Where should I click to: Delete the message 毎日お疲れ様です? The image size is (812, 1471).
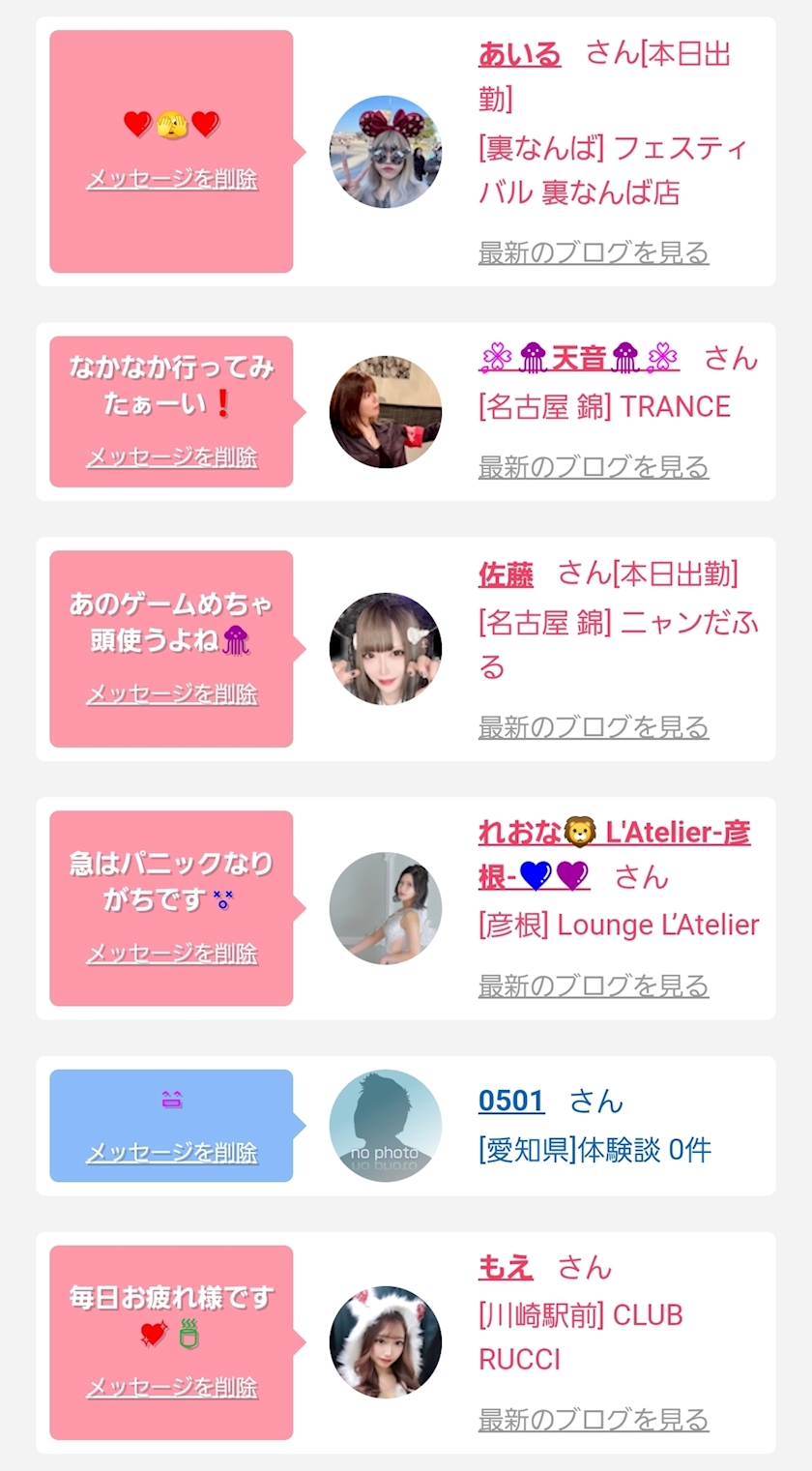point(172,1388)
